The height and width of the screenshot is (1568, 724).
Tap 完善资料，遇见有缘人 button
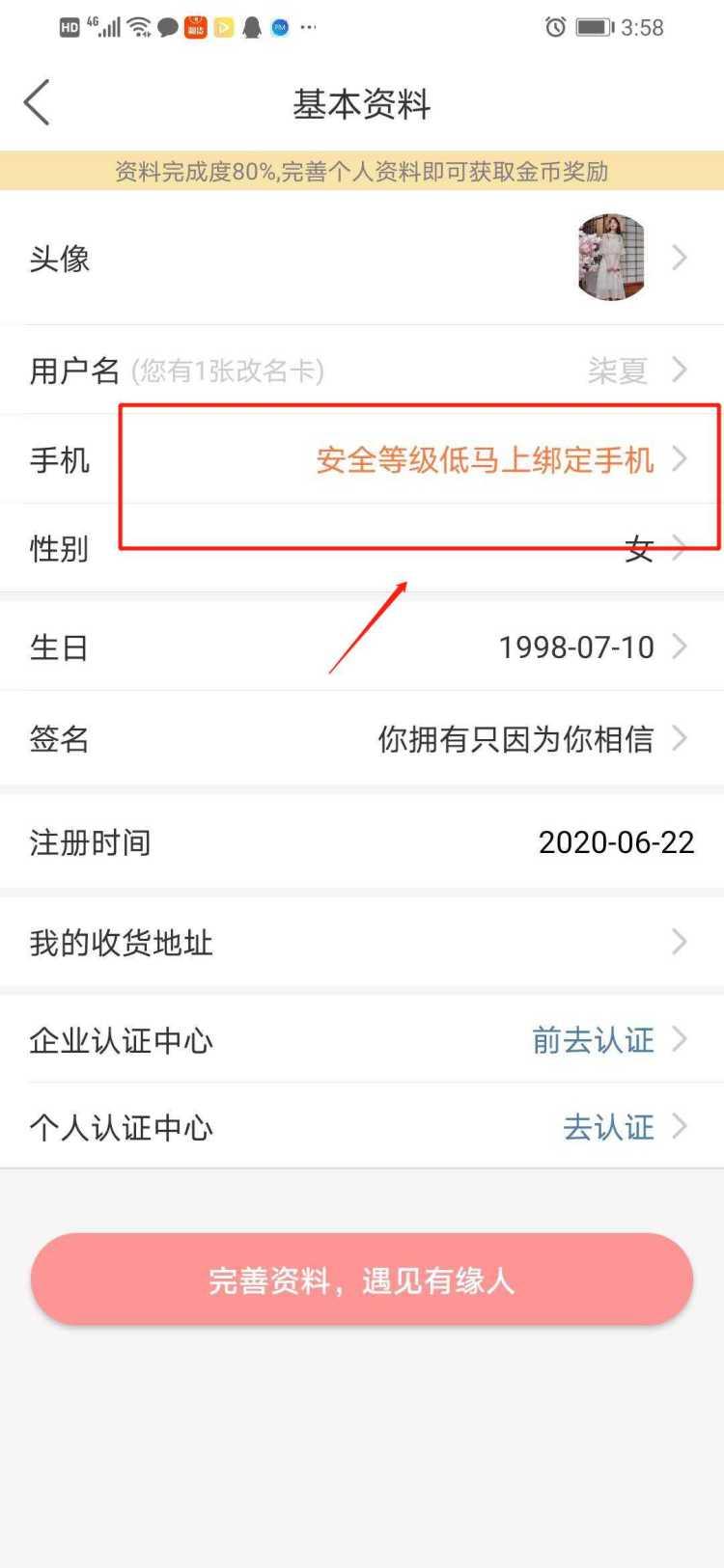coord(362,1279)
